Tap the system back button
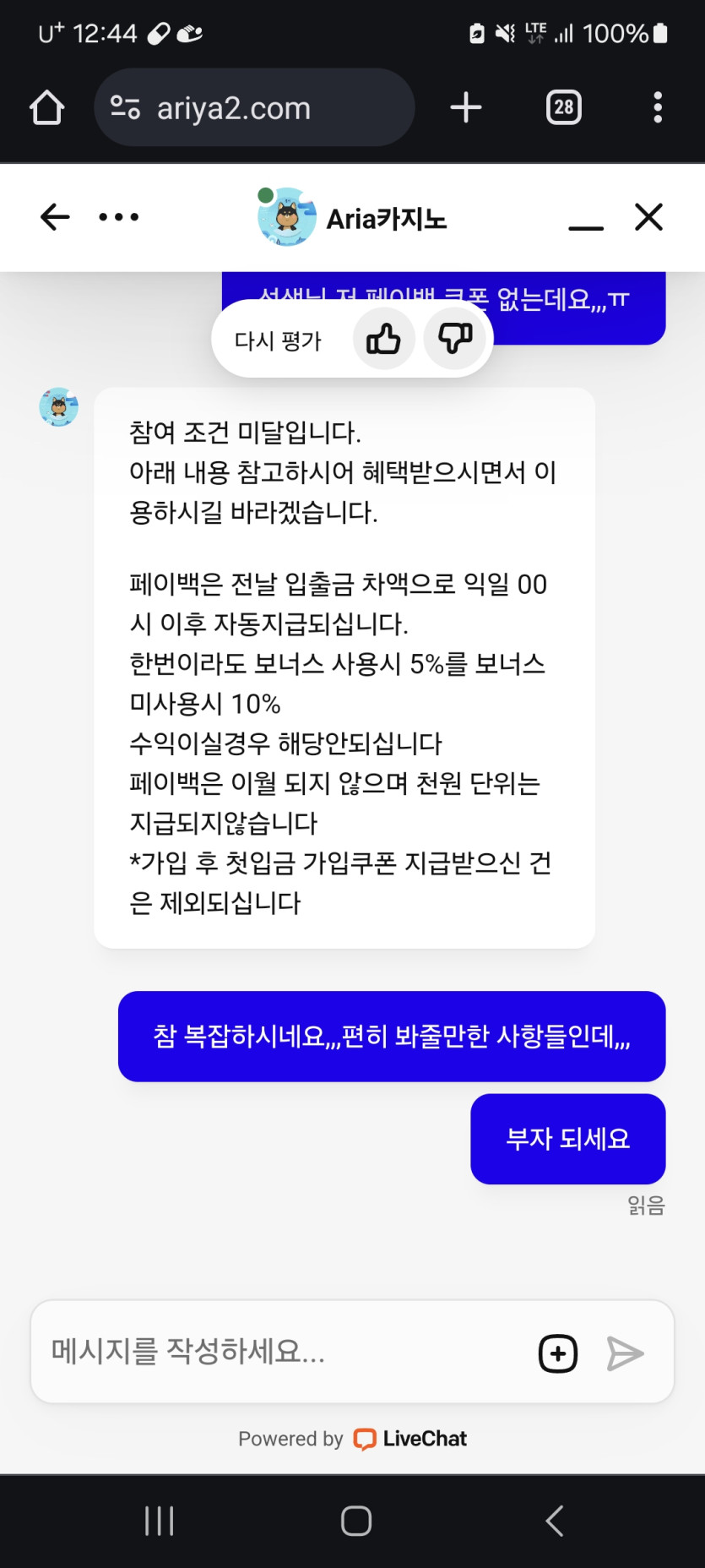This screenshot has width=705, height=1568. coord(554,1521)
